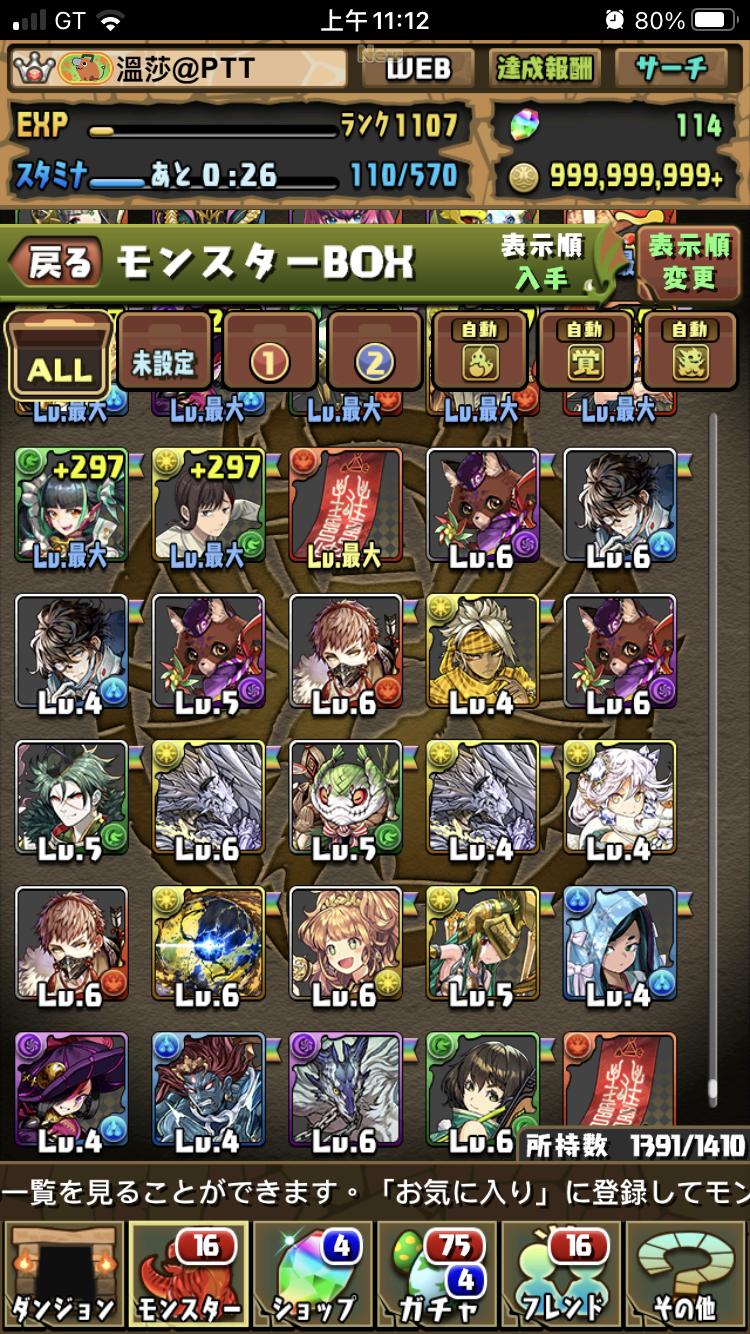Select the purple witch hat monster Lv.4

pyautogui.click(x=71, y=1090)
